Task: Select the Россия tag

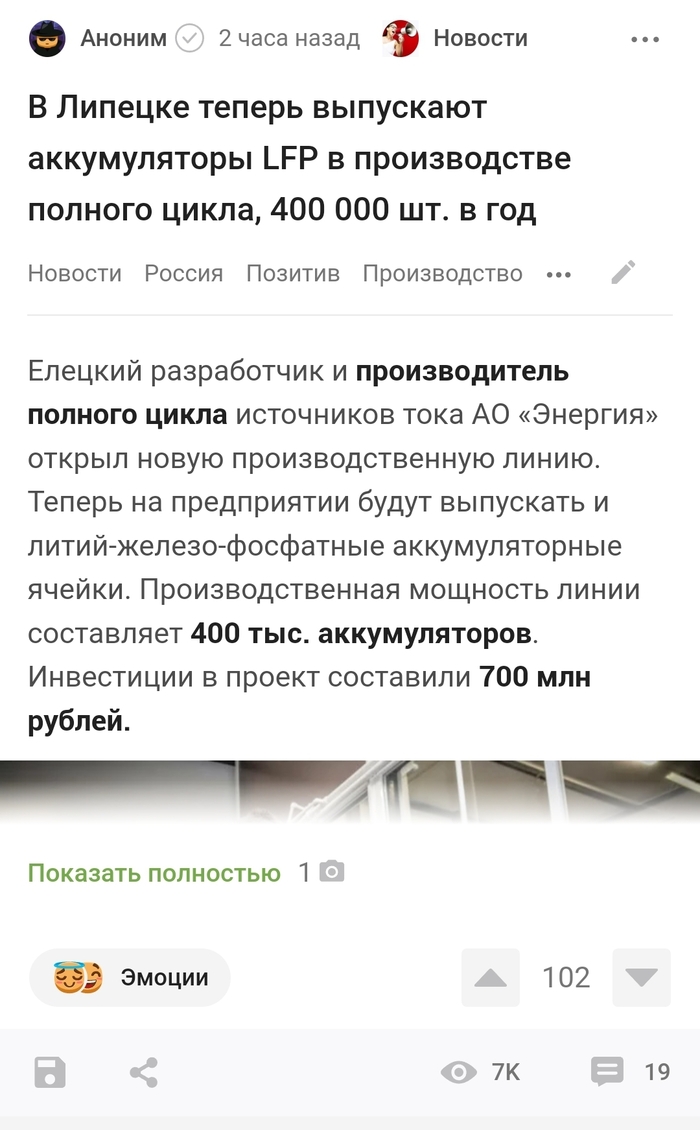Action: tap(184, 273)
